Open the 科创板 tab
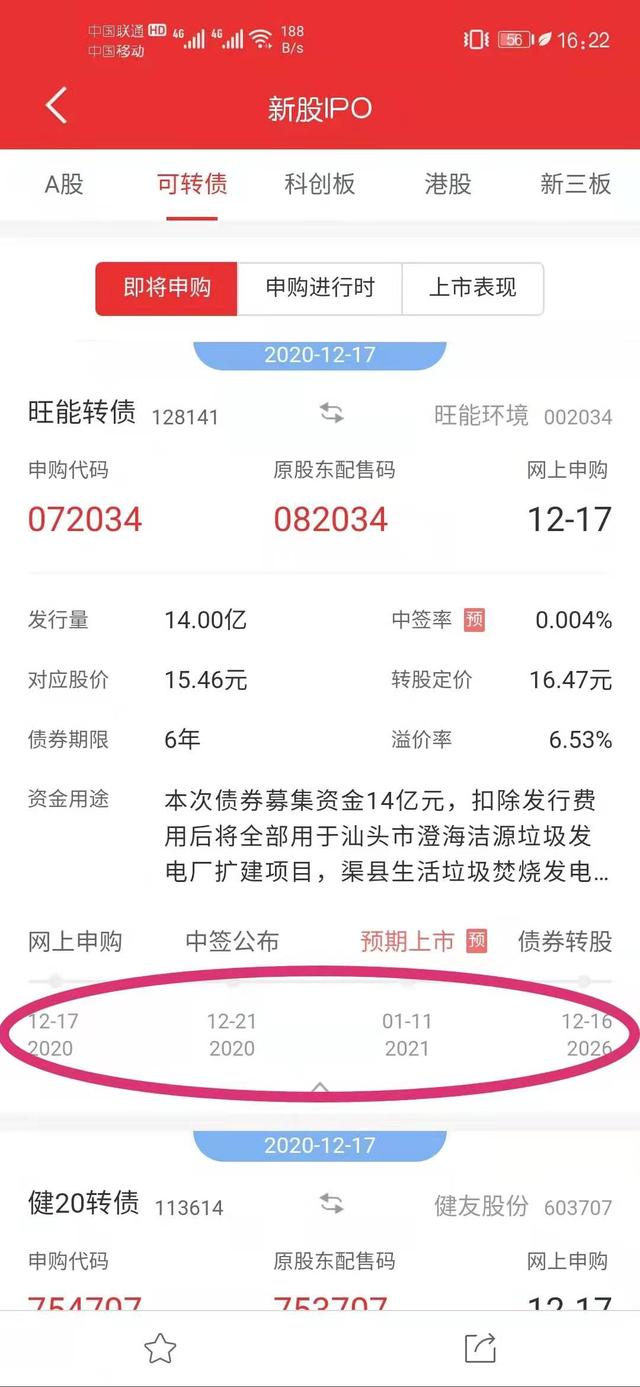Screen dimensions: 640x1387 coord(320,184)
